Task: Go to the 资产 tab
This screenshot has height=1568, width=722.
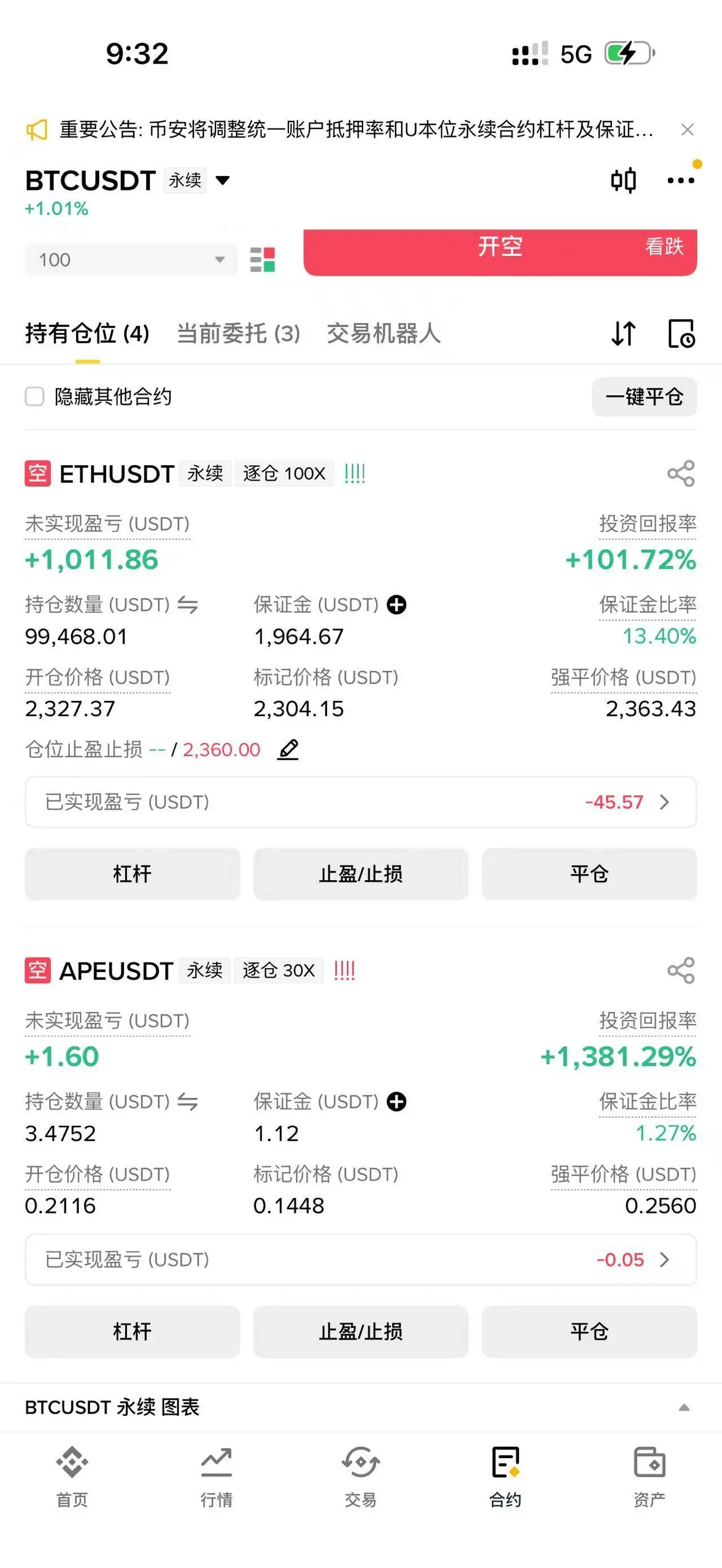Action: pyautogui.click(x=650, y=1477)
